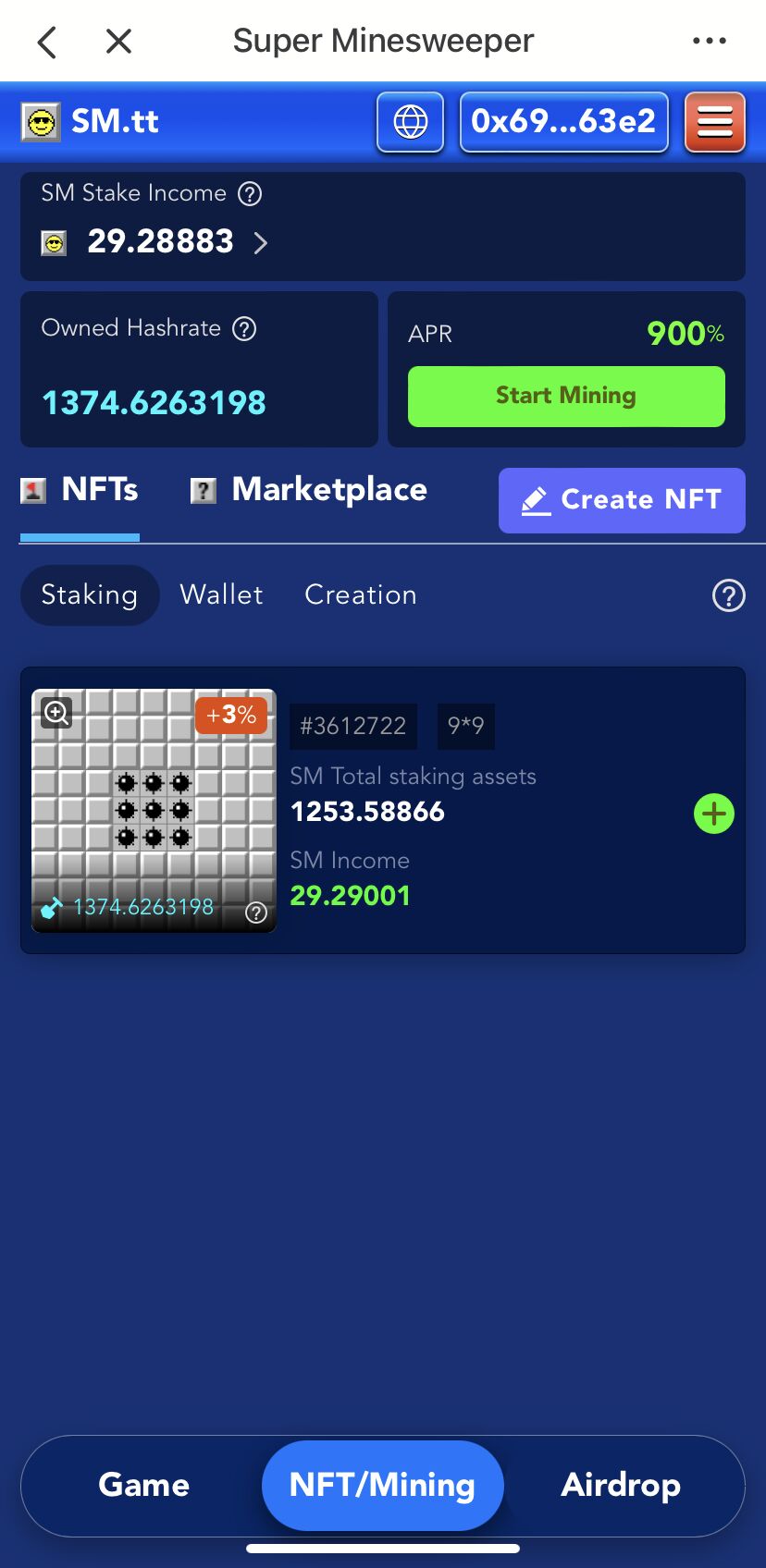This screenshot has height=1568, width=766.
Task: Go back using the left arrow
Action: (47, 42)
